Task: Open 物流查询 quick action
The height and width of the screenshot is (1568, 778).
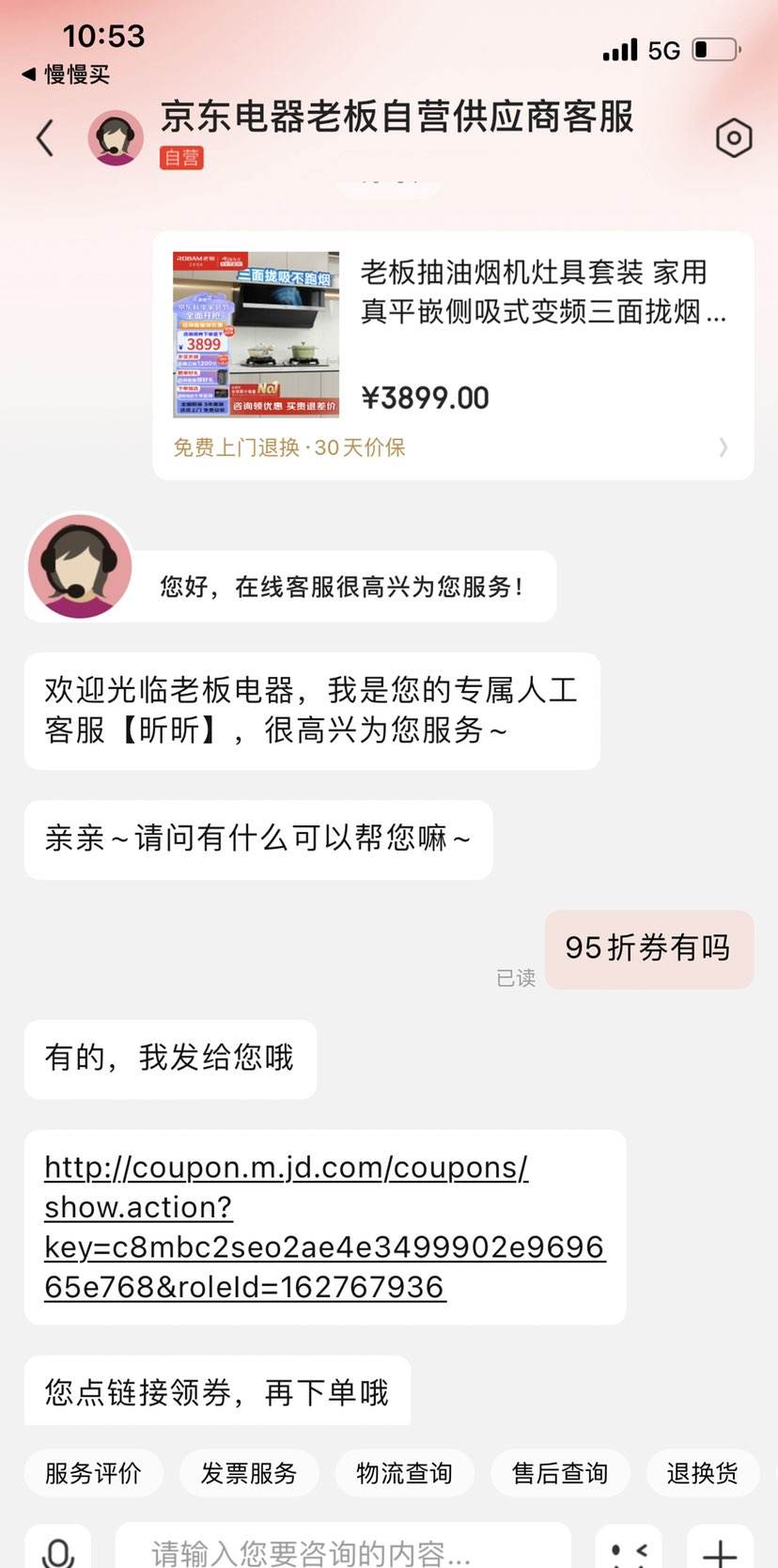Action: (x=404, y=1473)
